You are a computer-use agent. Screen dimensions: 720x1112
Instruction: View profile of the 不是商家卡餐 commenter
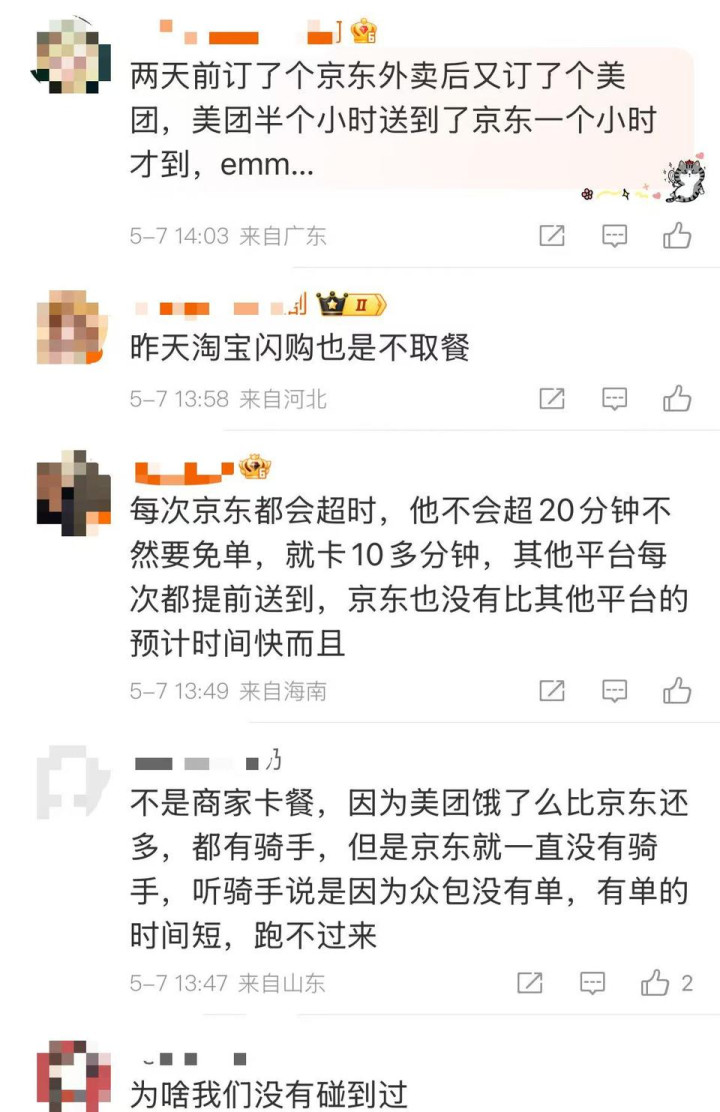(73, 782)
